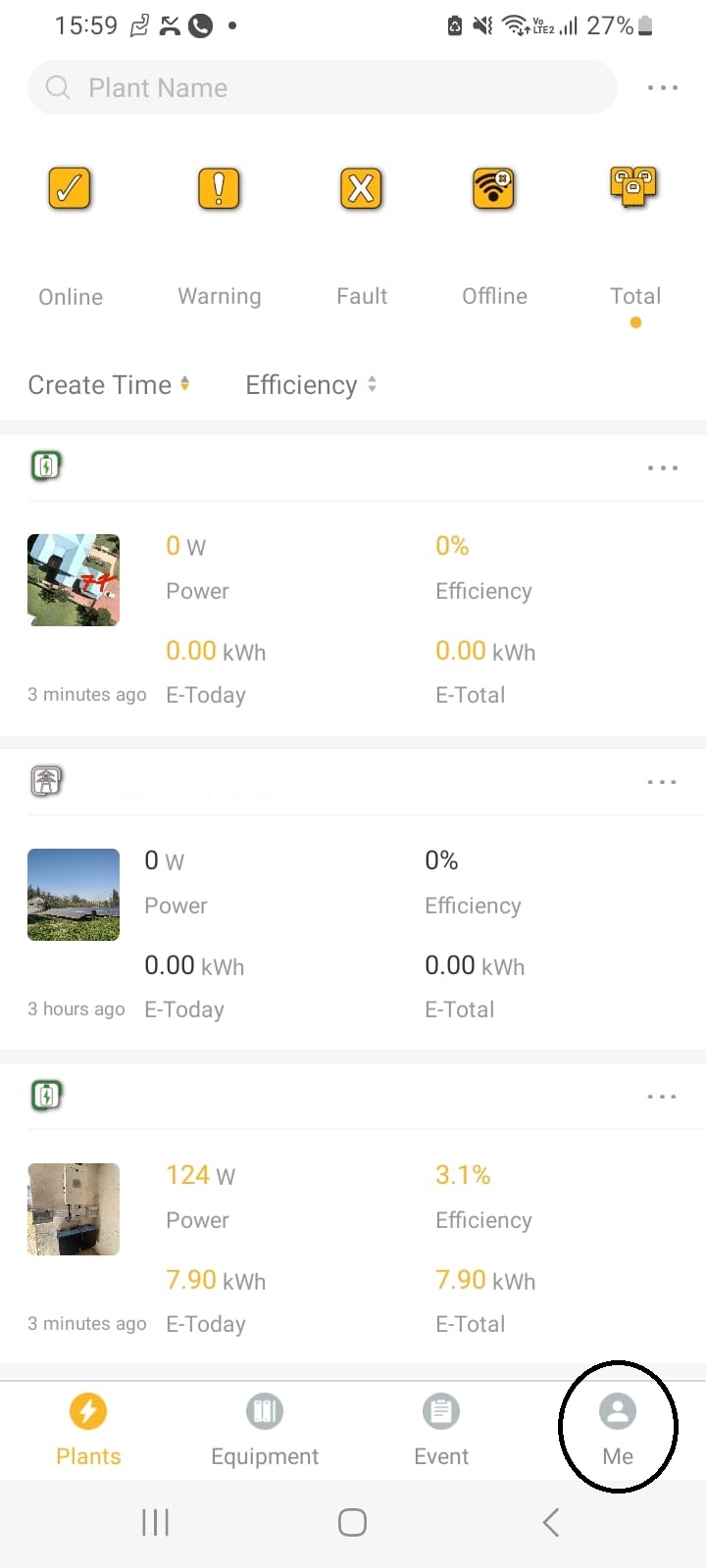The width and height of the screenshot is (706, 1568).
Task: Go to the Event tab
Action: pos(441,1429)
